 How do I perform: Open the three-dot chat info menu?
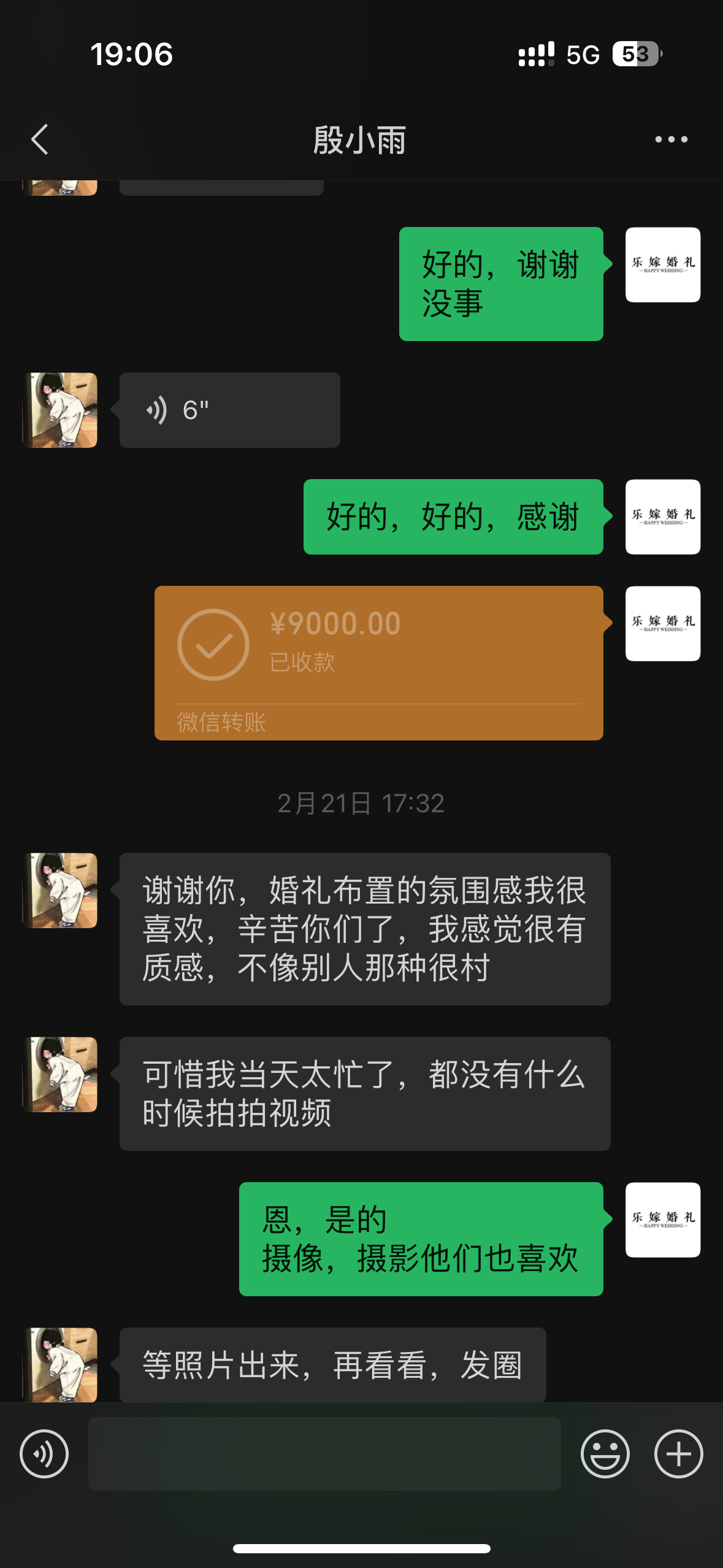tap(671, 139)
